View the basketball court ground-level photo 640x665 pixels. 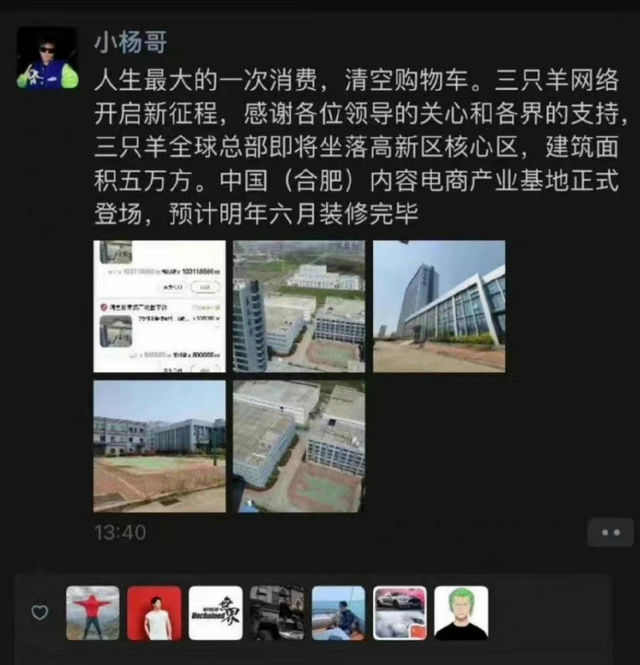point(159,446)
